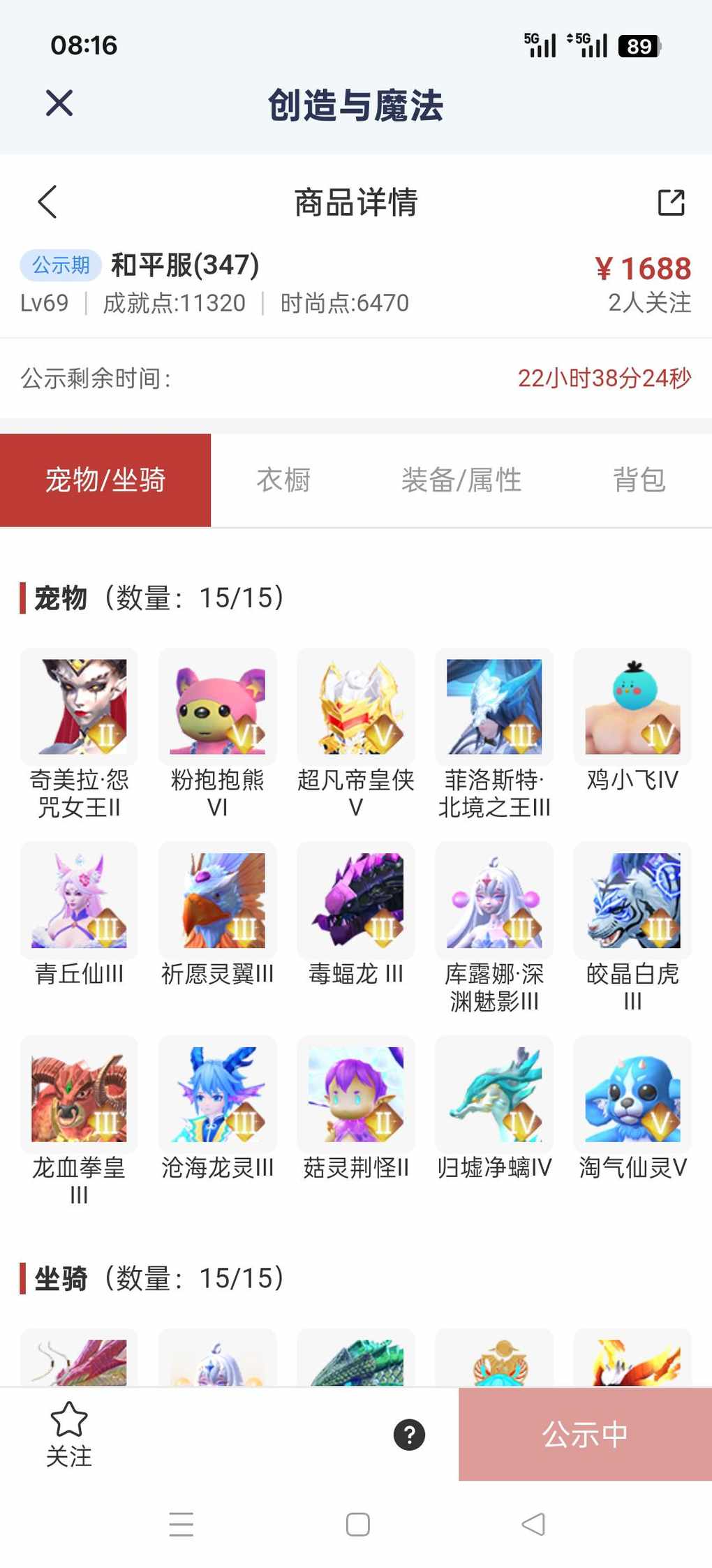Select the 背包 tab
This screenshot has height=1568, width=712.
point(639,480)
